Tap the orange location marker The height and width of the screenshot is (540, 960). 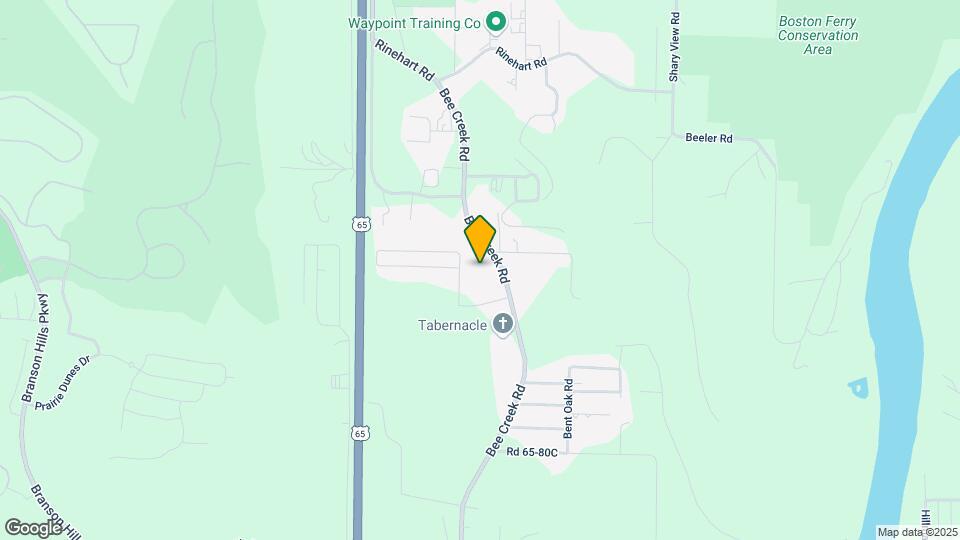tap(480, 239)
